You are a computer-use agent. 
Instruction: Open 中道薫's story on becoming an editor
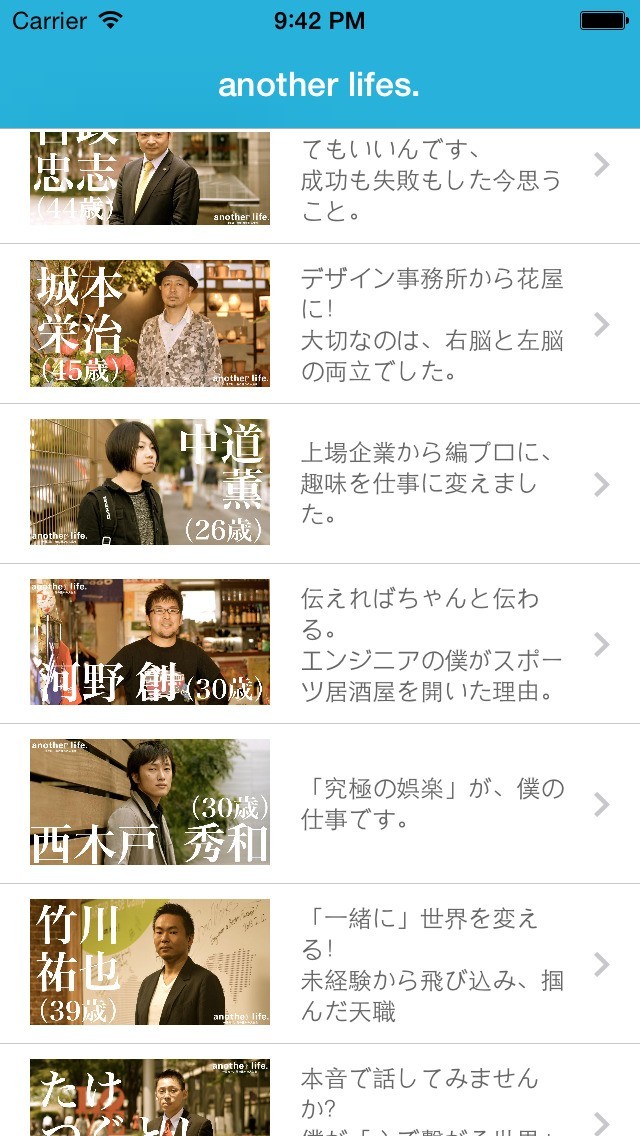coord(320,484)
